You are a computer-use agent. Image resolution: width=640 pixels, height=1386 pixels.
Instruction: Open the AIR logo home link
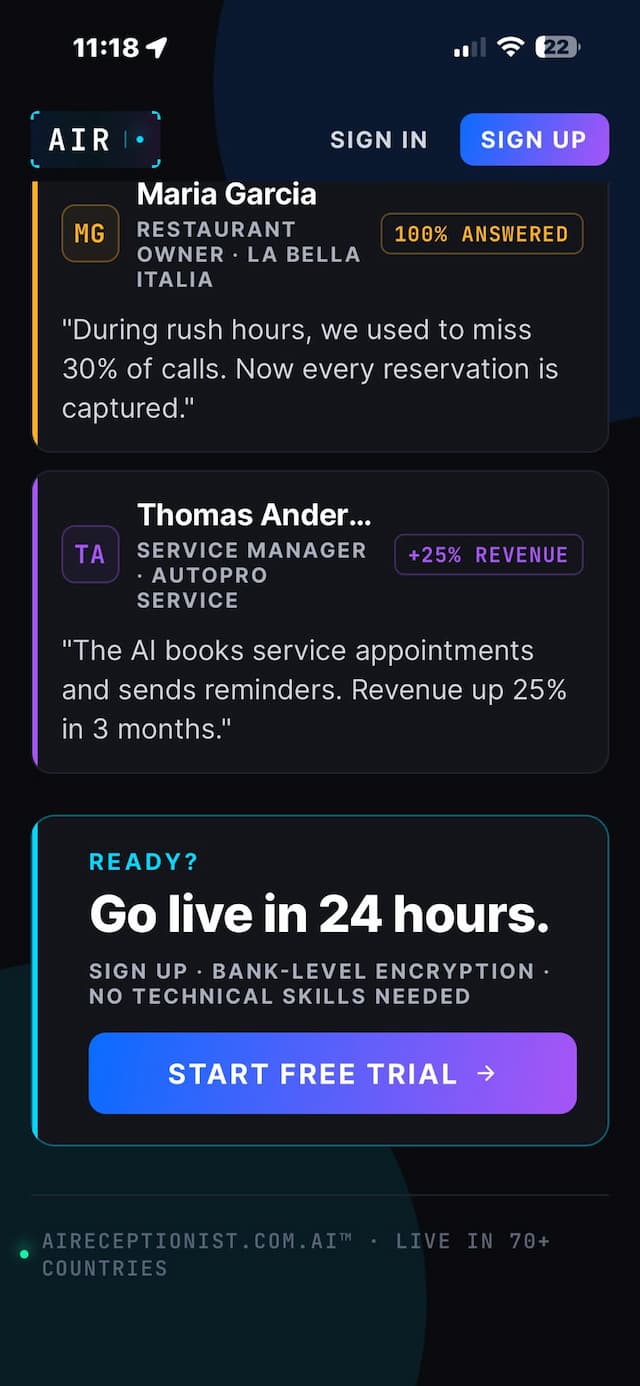pos(95,139)
